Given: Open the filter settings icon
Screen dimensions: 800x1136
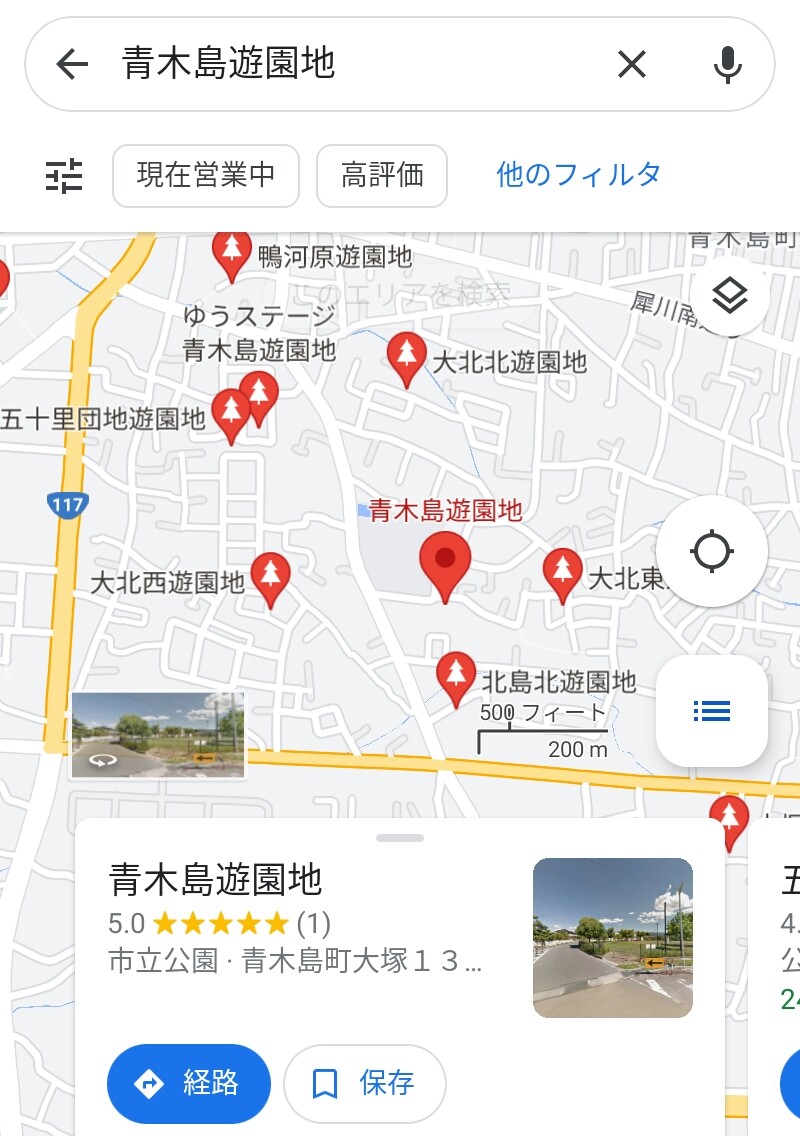Looking at the screenshot, I should point(64,176).
